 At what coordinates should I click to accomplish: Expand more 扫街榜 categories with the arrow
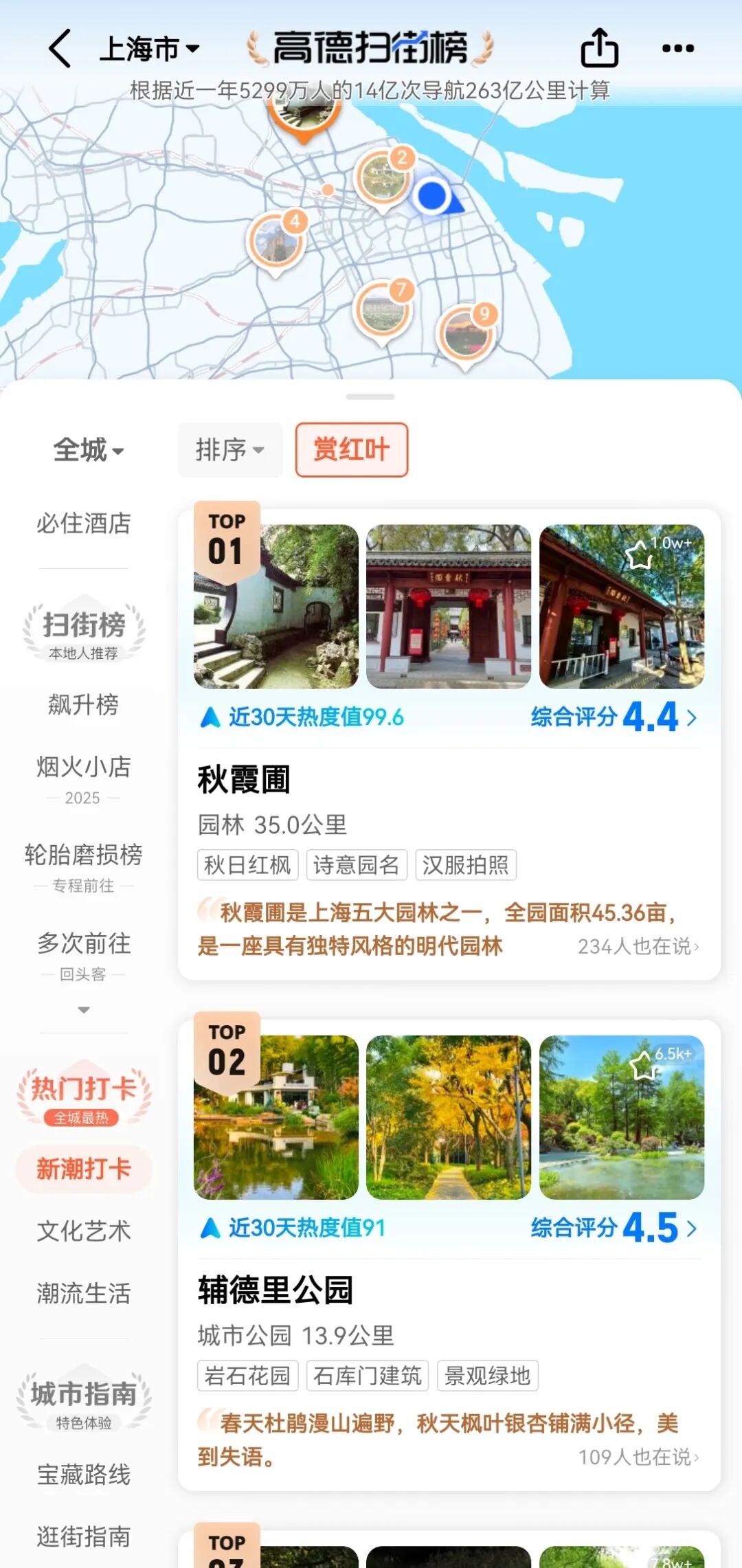tap(83, 1010)
